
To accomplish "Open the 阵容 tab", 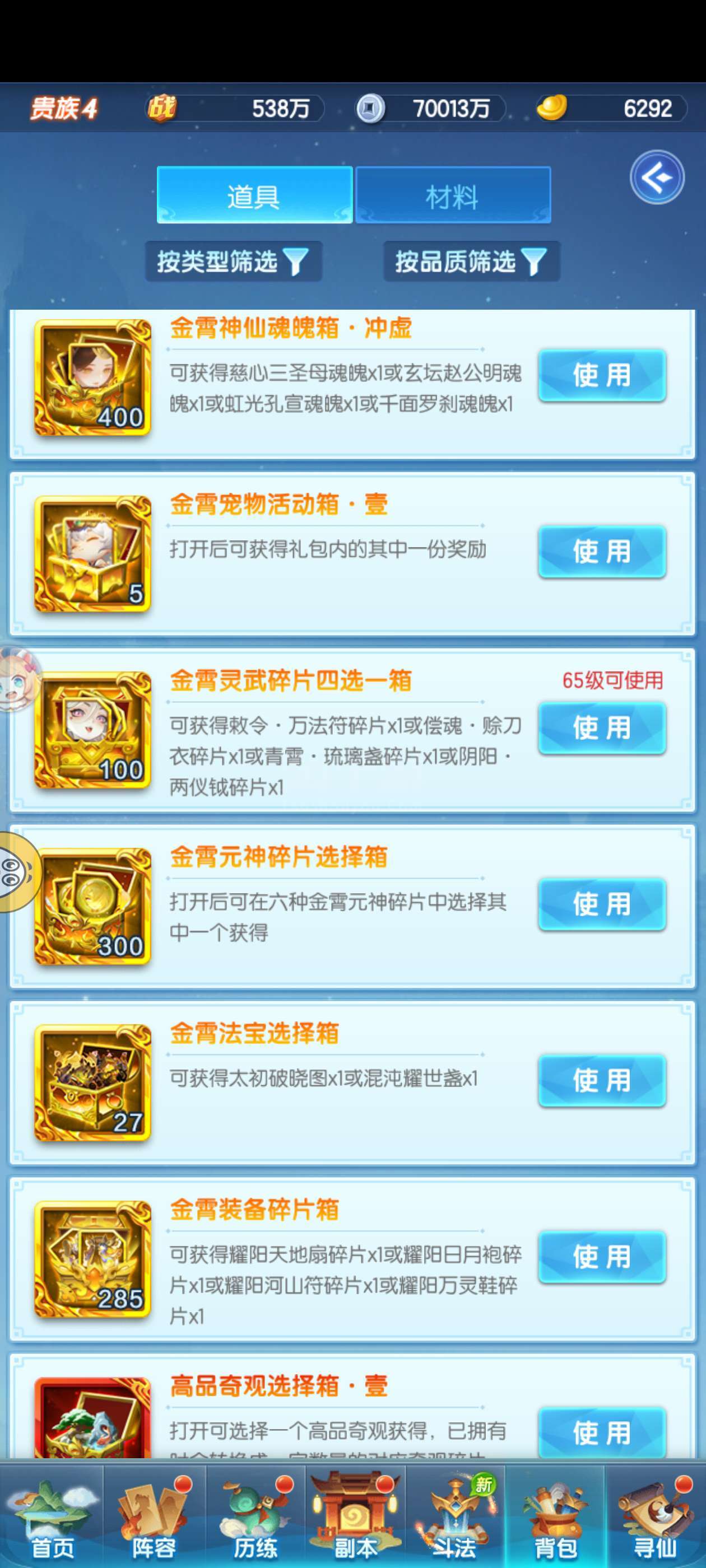I will pos(154,1516).
